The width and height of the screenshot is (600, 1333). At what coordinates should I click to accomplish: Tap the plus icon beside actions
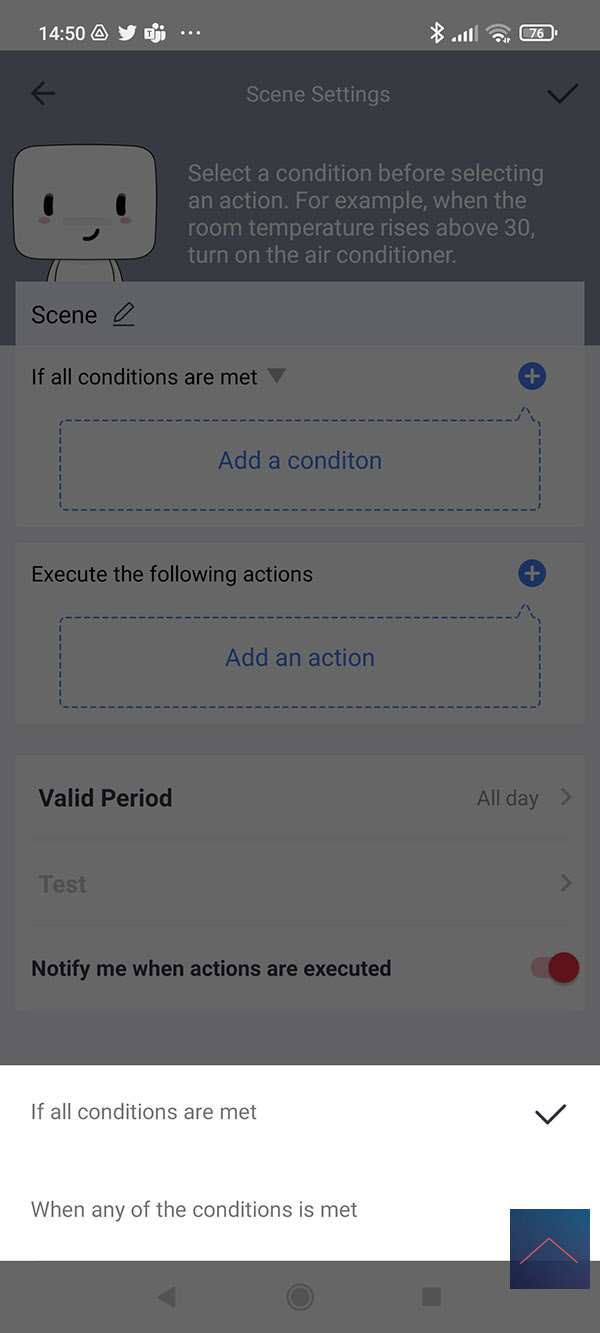(x=532, y=574)
